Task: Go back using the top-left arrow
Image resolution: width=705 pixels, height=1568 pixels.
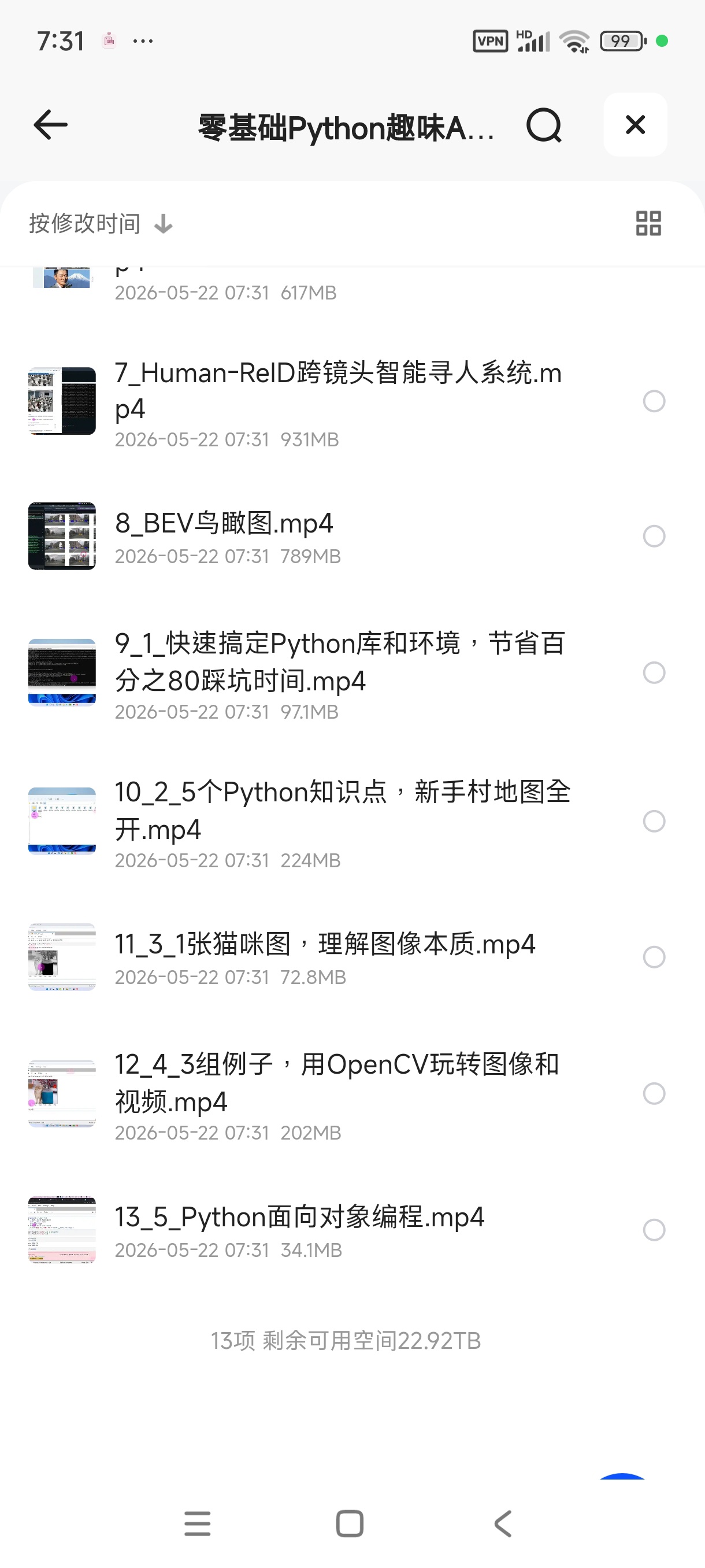Action: click(x=50, y=125)
